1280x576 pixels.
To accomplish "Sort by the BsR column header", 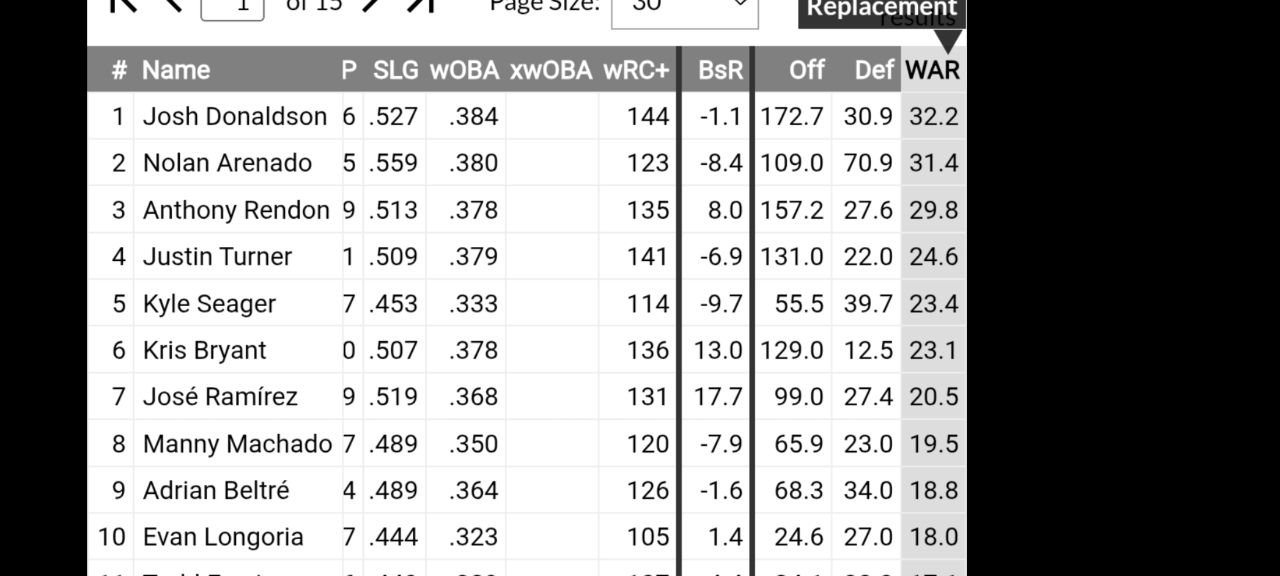I will tap(721, 70).
